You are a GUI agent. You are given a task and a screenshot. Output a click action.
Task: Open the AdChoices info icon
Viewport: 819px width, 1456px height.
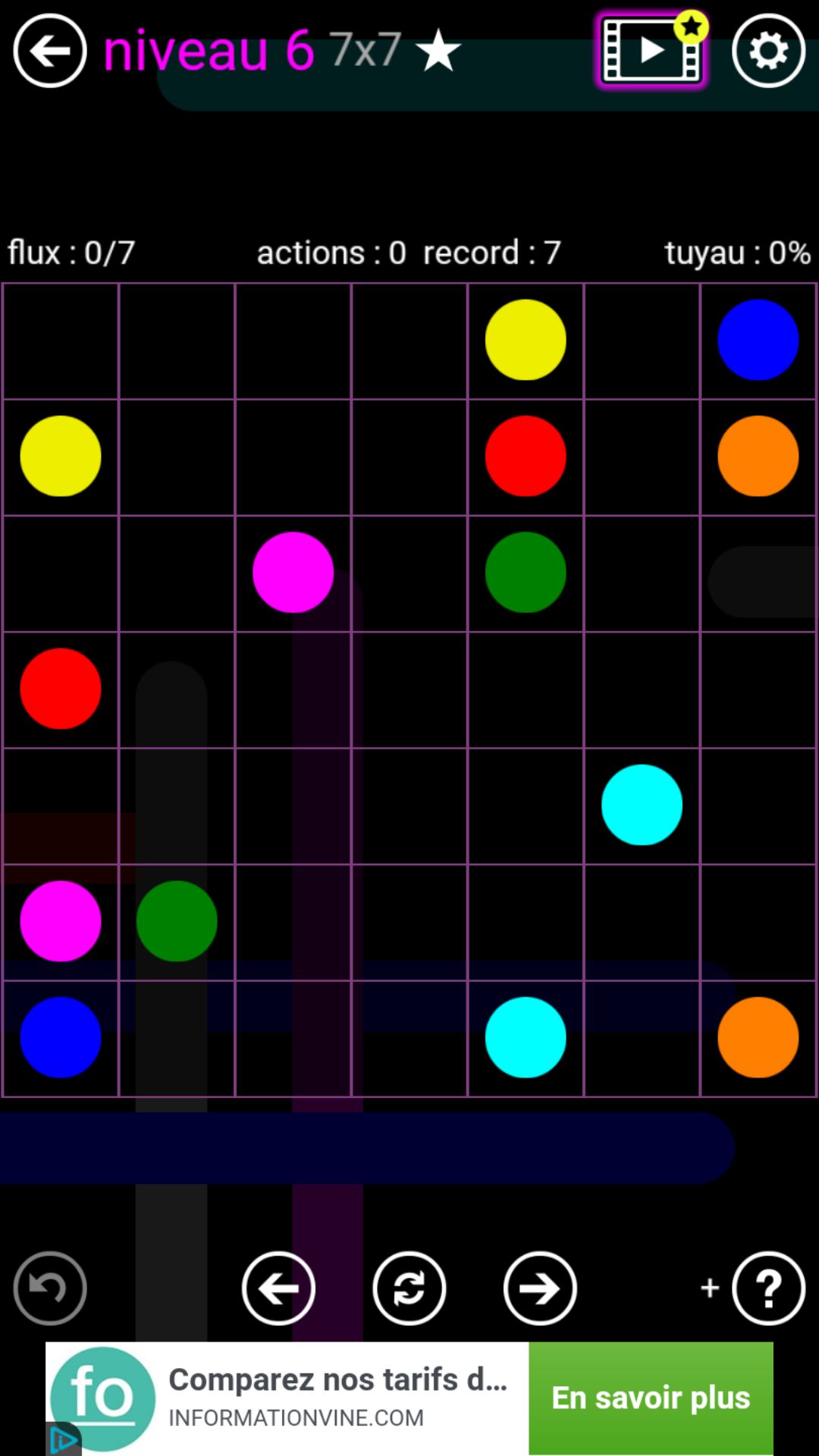click(x=64, y=1439)
